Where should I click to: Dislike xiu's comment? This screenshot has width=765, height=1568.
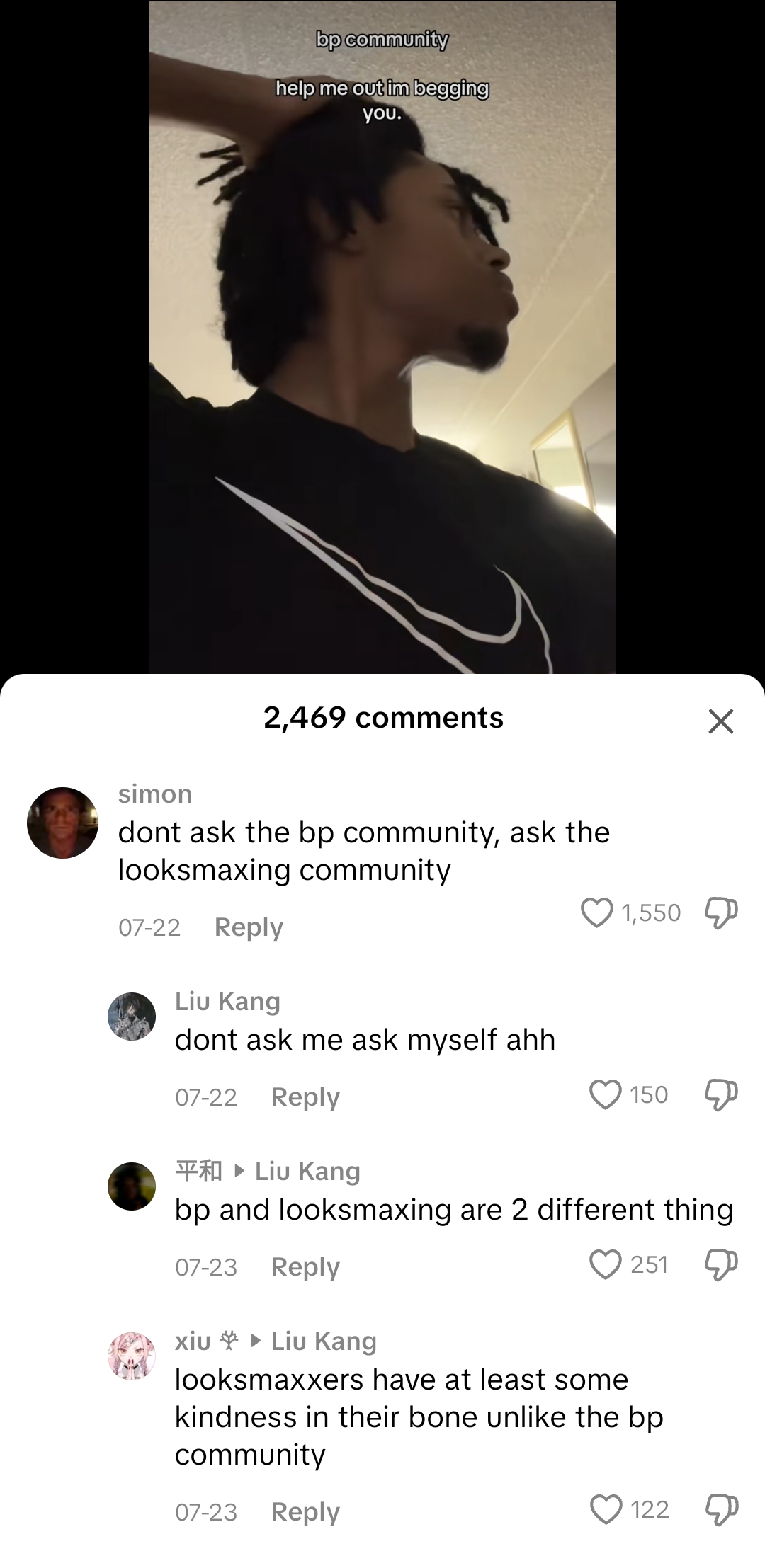721,1509
